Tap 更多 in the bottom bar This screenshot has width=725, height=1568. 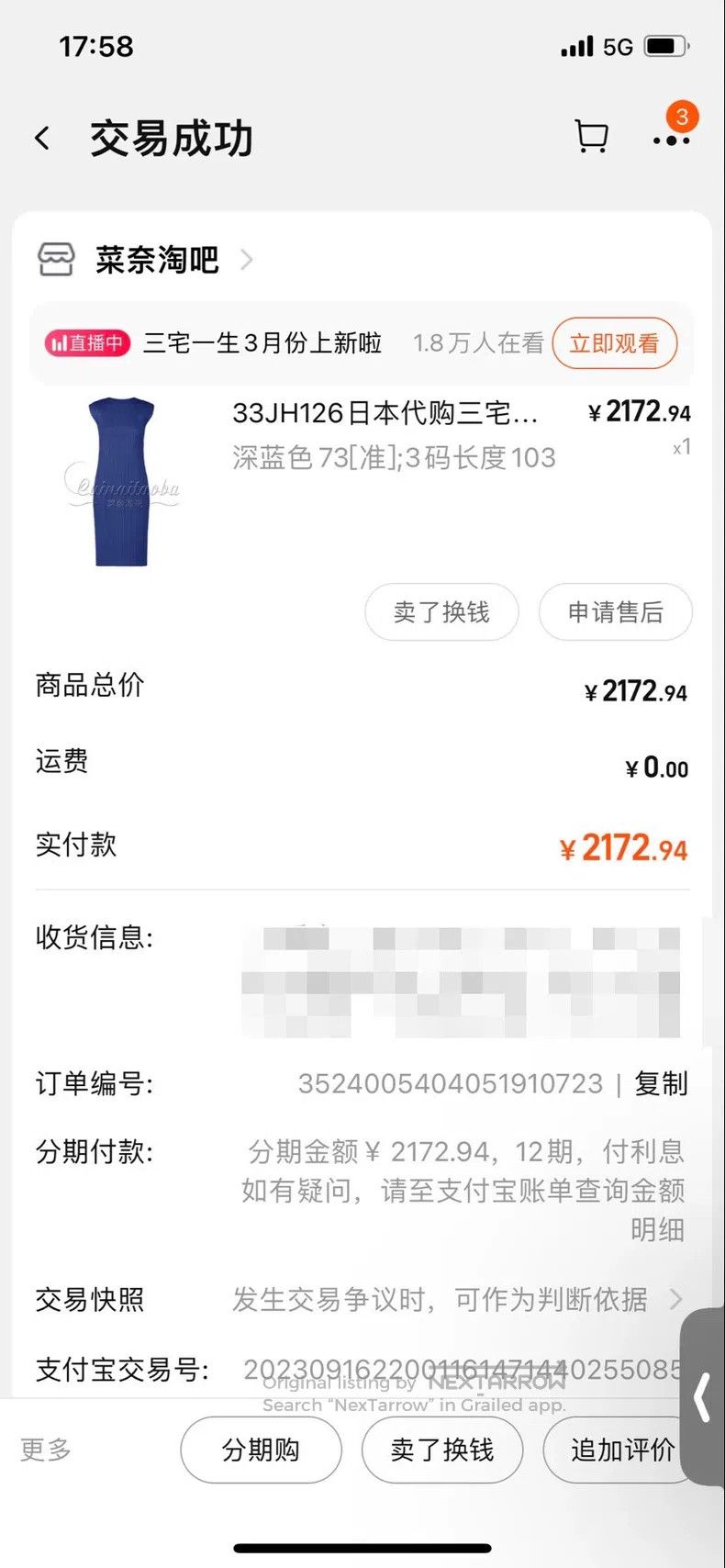46,1450
